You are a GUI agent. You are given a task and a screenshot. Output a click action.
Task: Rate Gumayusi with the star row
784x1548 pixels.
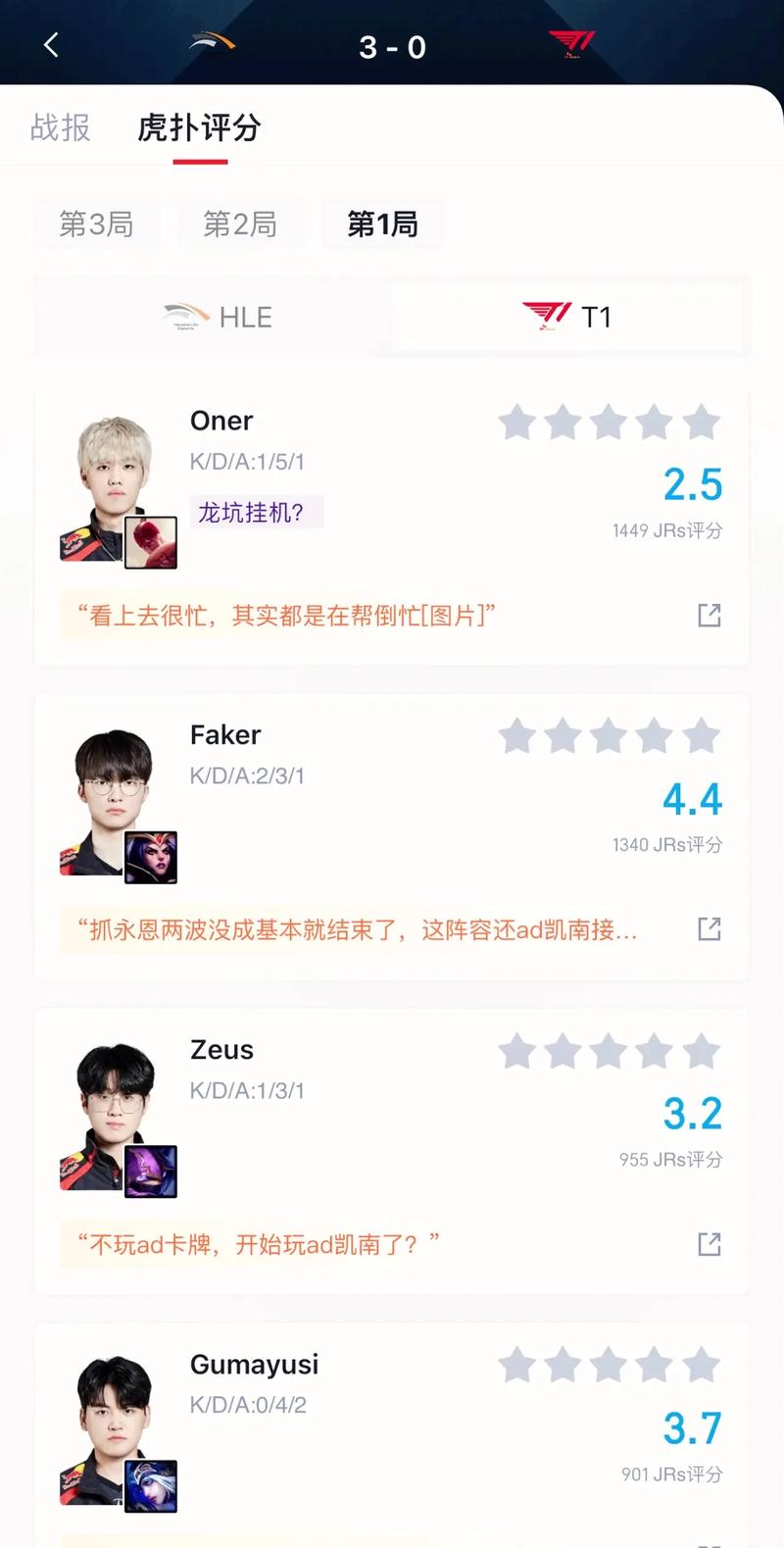click(x=609, y=1366)
